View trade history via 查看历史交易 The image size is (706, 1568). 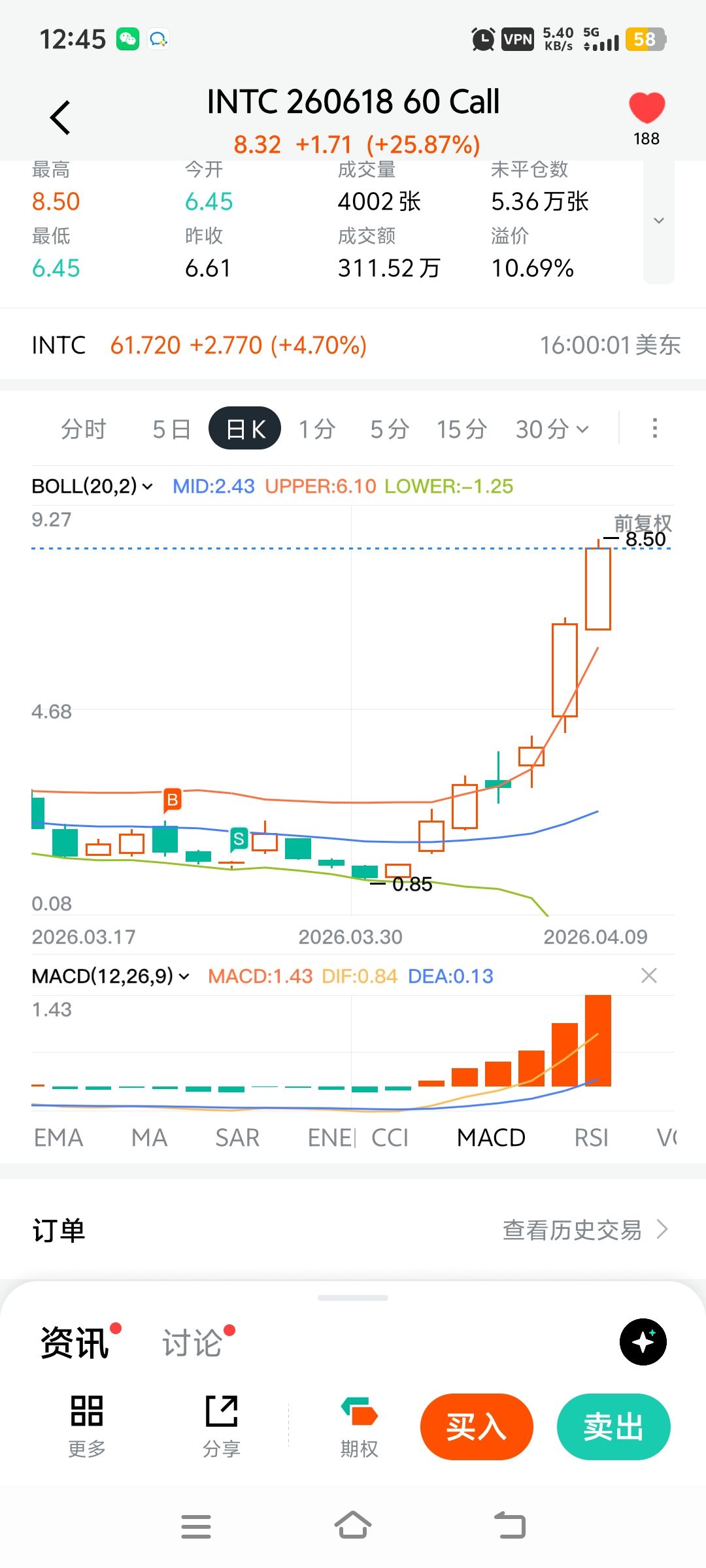584,1230
